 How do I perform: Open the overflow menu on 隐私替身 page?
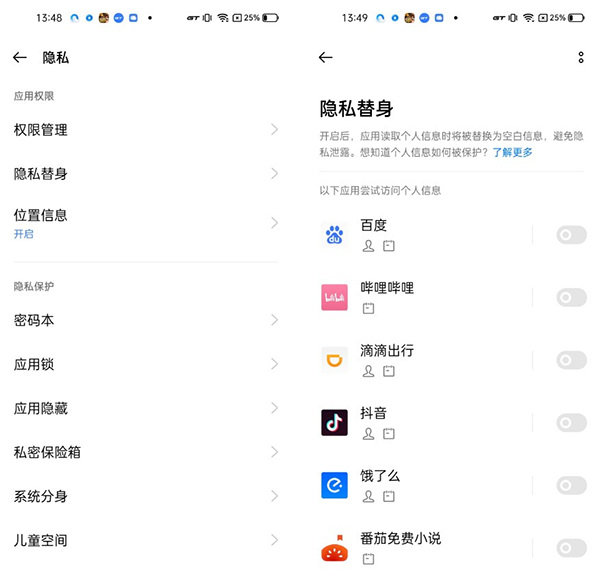click(581, 58)
